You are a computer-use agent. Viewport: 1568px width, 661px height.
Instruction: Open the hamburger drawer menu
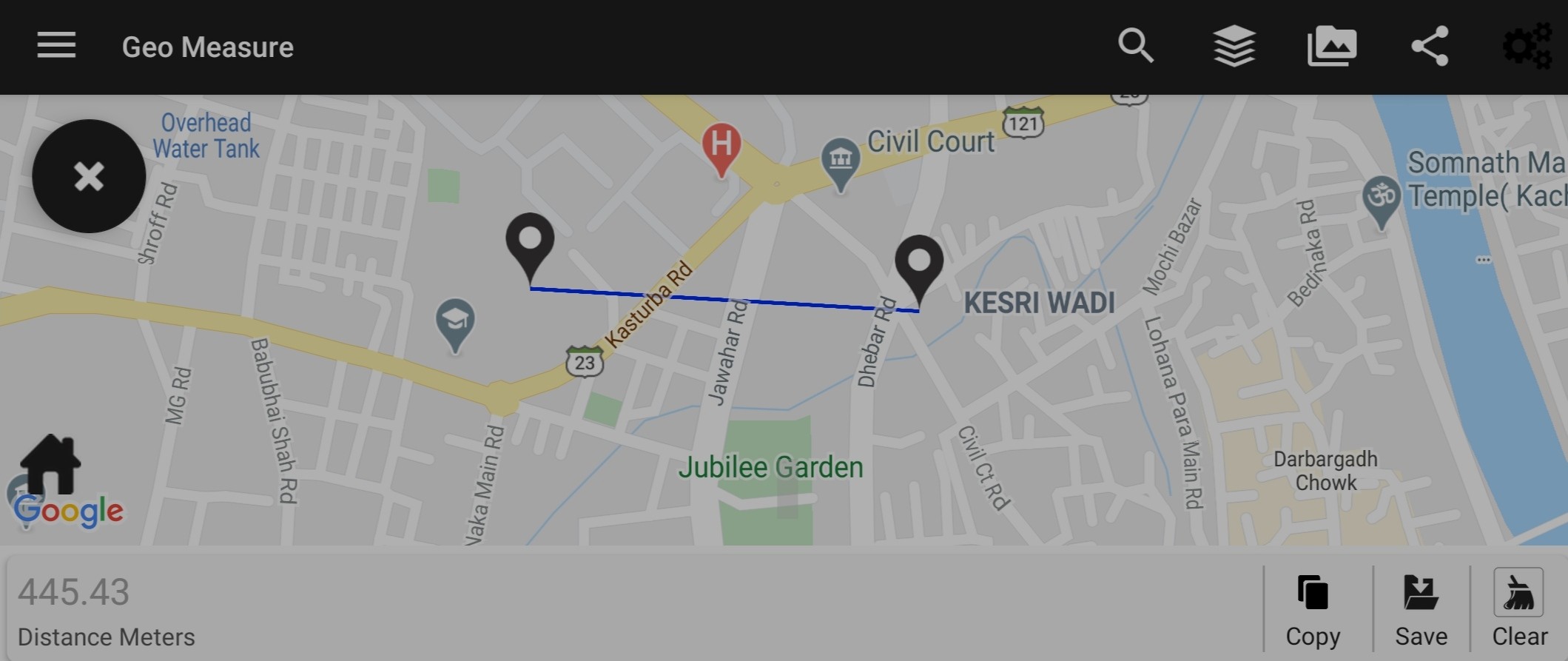click(56, 46)
